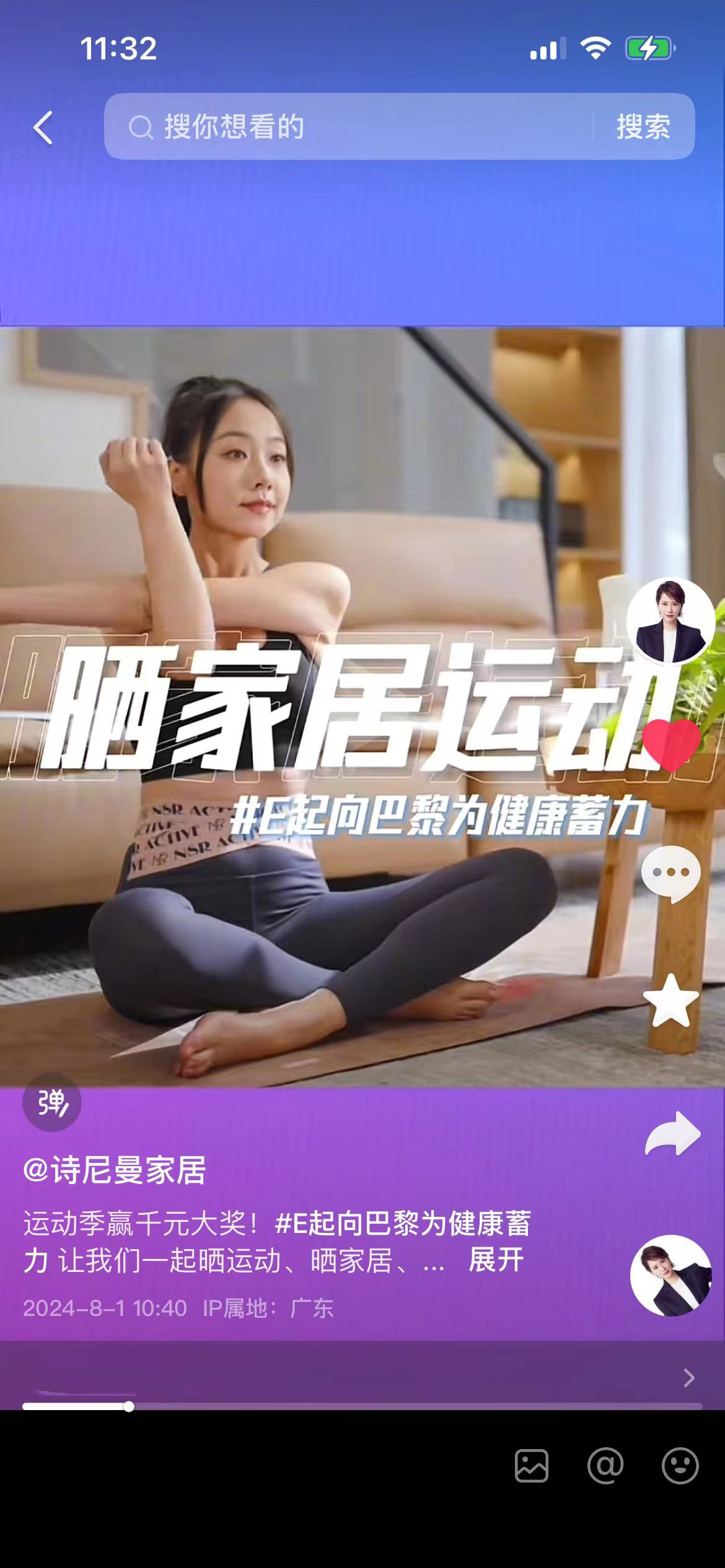This screenshot has height=1568, width=725.
Task: Like this video with the heart icon
Action: (x=671, y=745)
